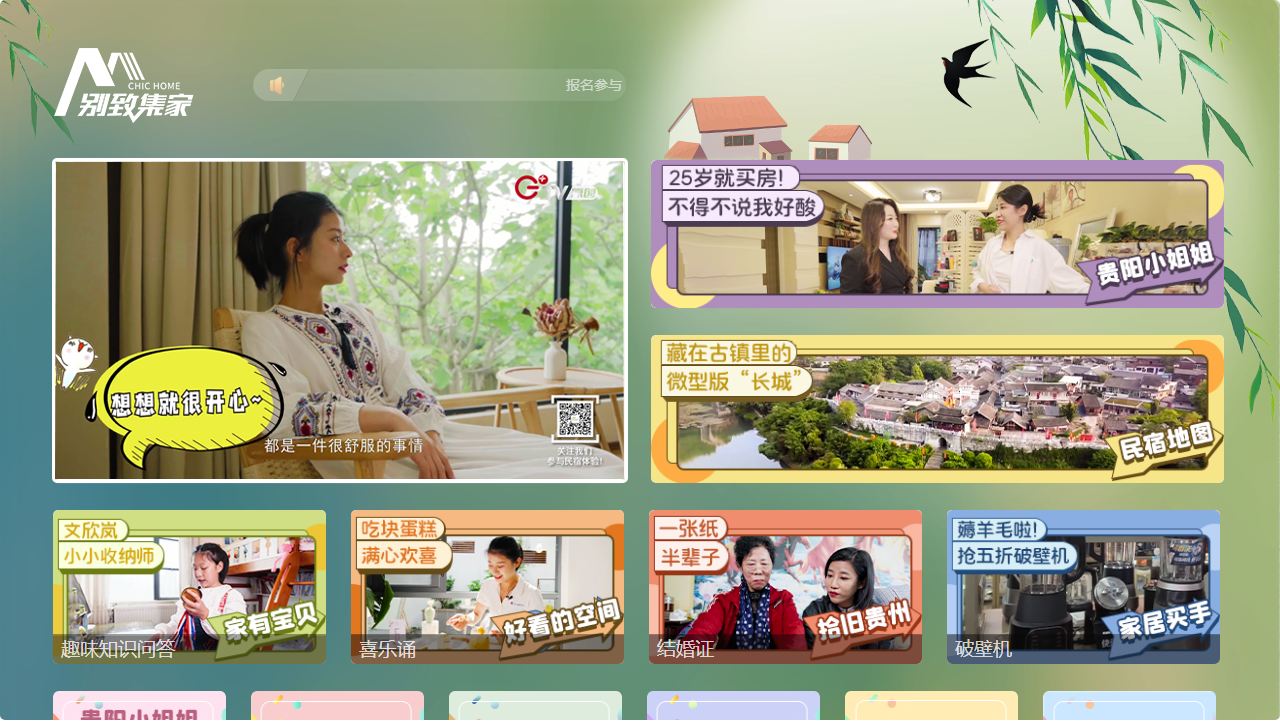Viewport: 1280px width, 721px height.
Task: Open the 喜乐诵 好看的空间 card
Action: point(487,587)
